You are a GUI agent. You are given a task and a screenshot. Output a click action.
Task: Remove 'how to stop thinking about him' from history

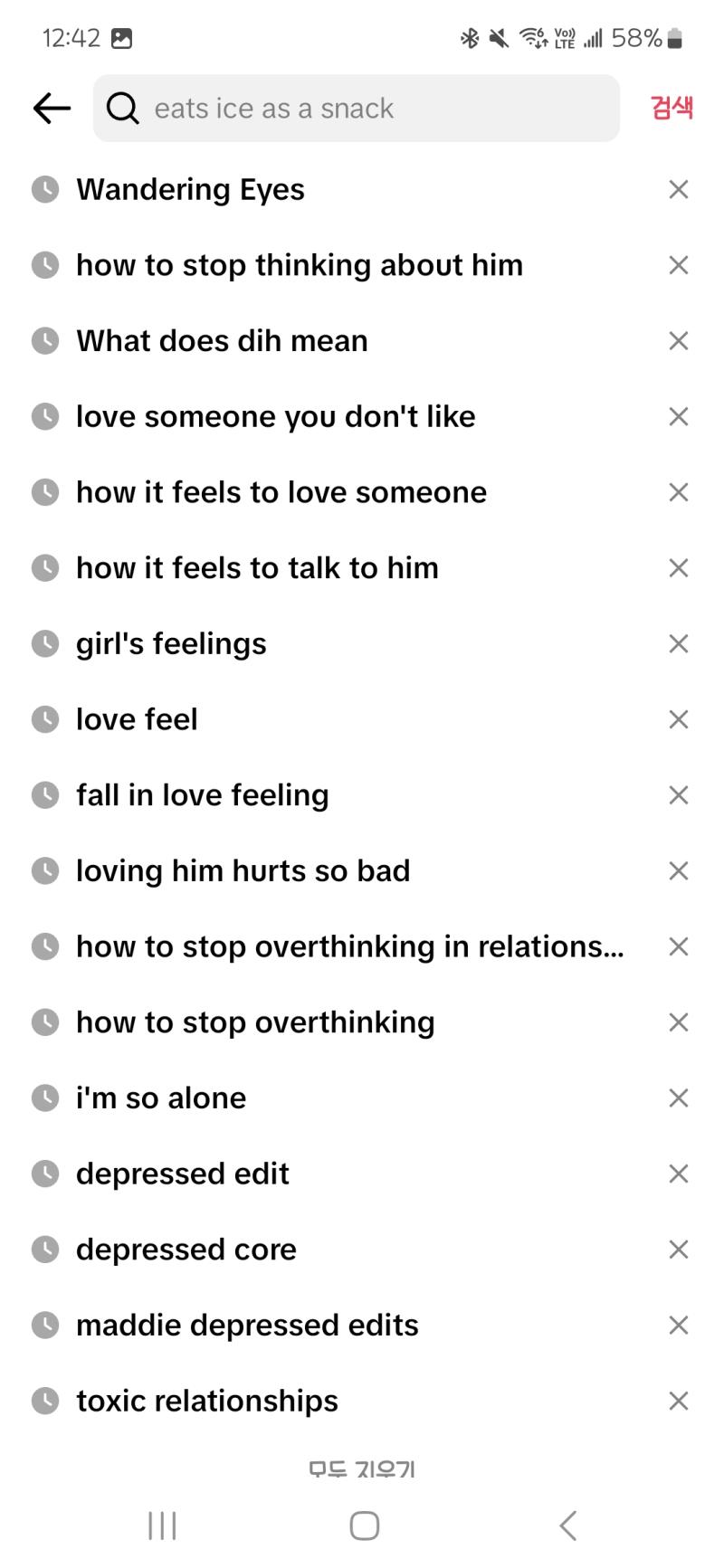(x=679, y=265)
